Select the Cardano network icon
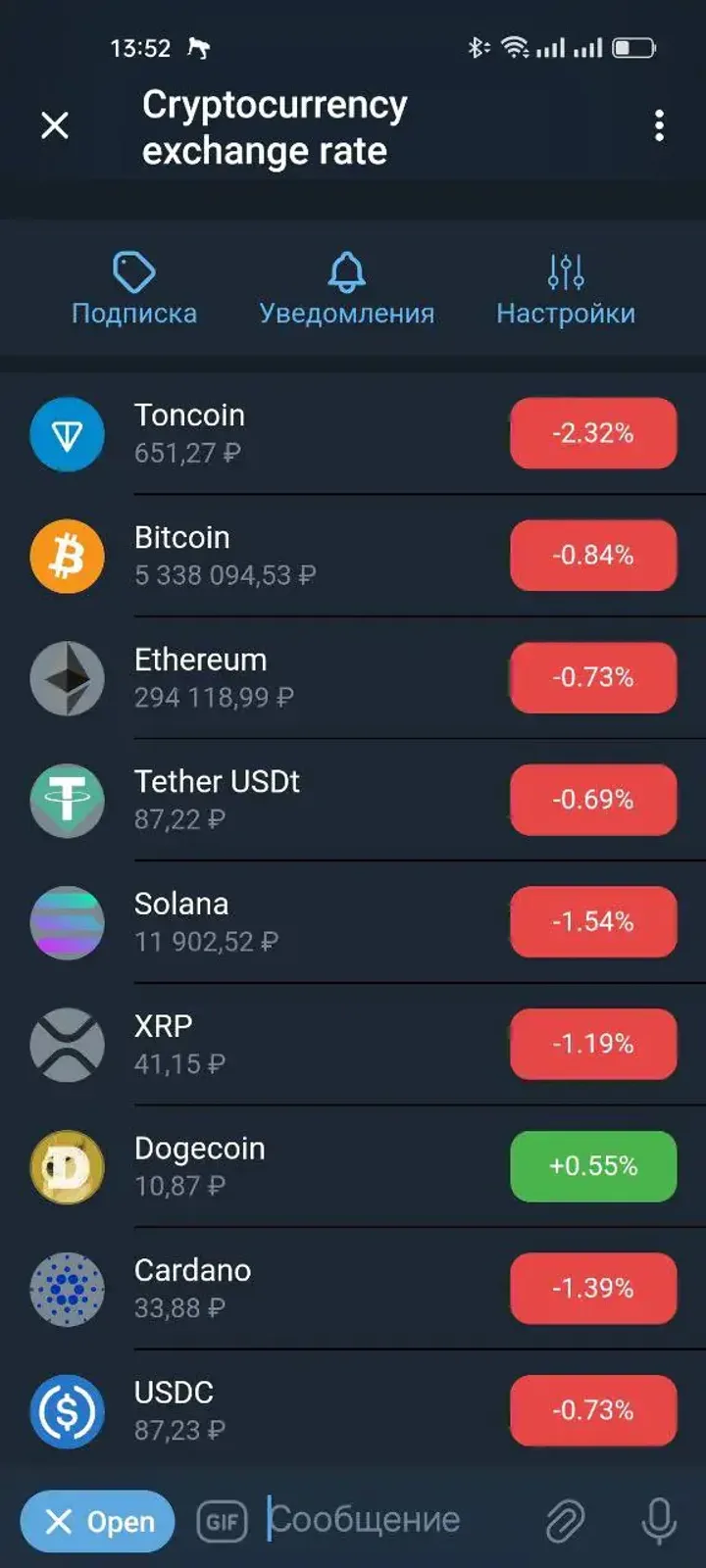The width and height of the screenshot is (706, 1568). [x=67, y=1289]
